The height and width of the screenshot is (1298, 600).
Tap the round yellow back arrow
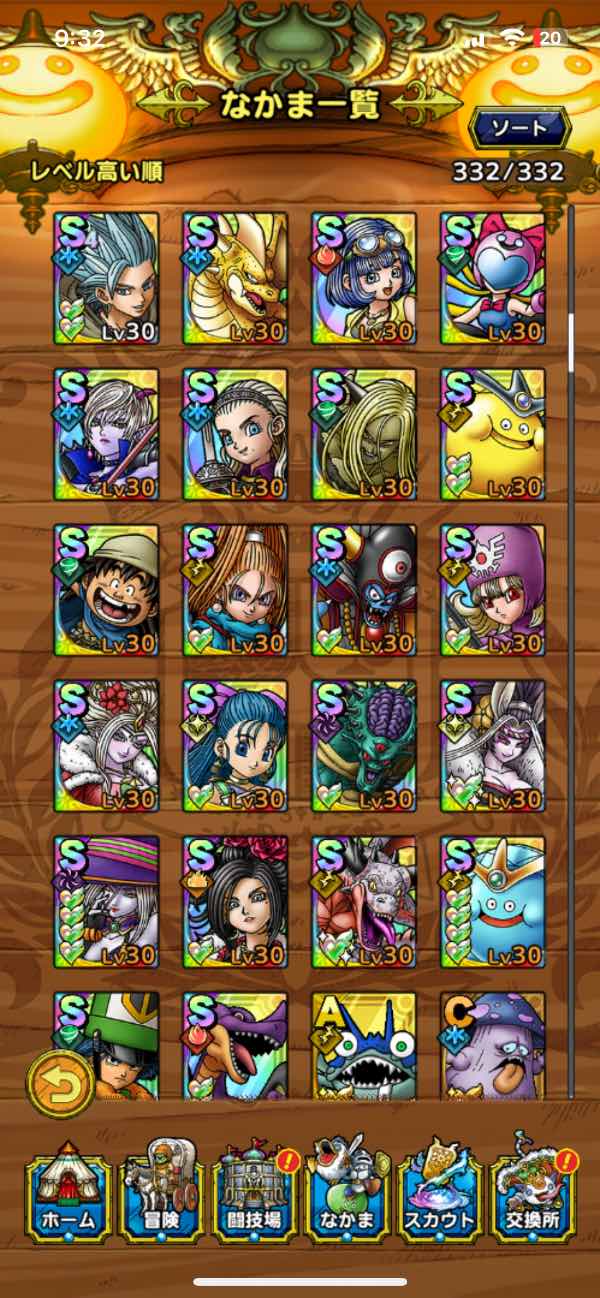59,1084
